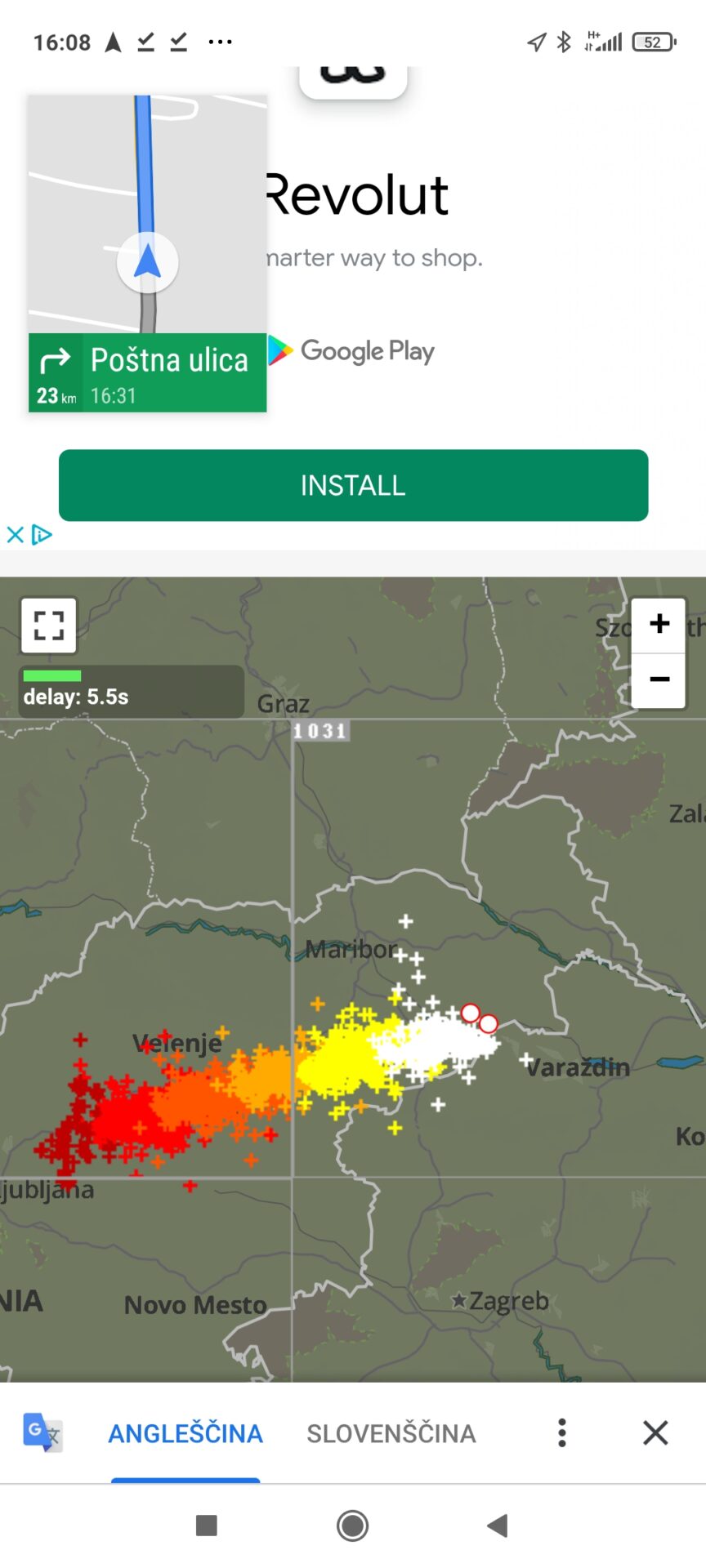Expand the lightning map to fullscreen
The width and height of the screenshot is (706, 1568).
point(49,626)
